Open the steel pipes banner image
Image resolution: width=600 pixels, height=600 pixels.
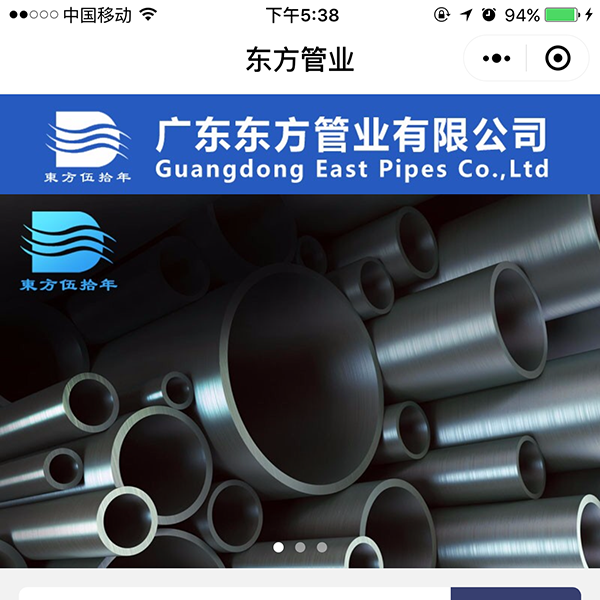pyautogui.click(x=300, y=380)
